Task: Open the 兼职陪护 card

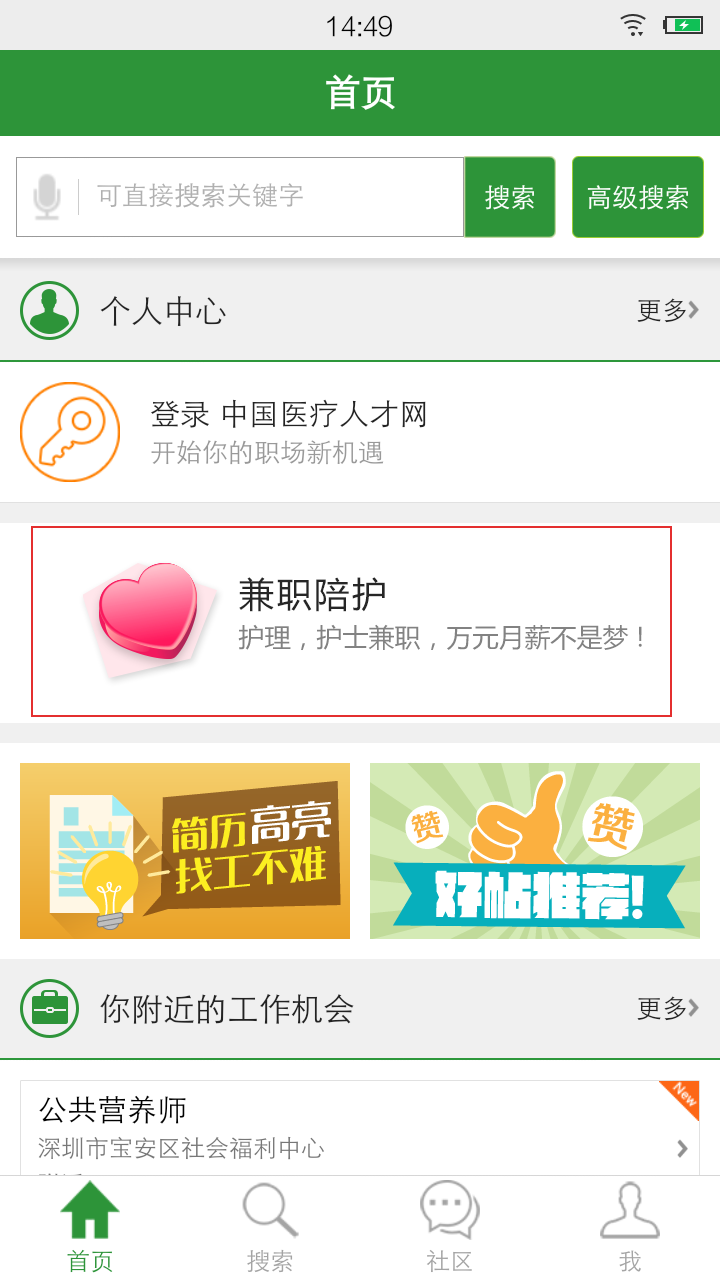Action: coord(351,621)
